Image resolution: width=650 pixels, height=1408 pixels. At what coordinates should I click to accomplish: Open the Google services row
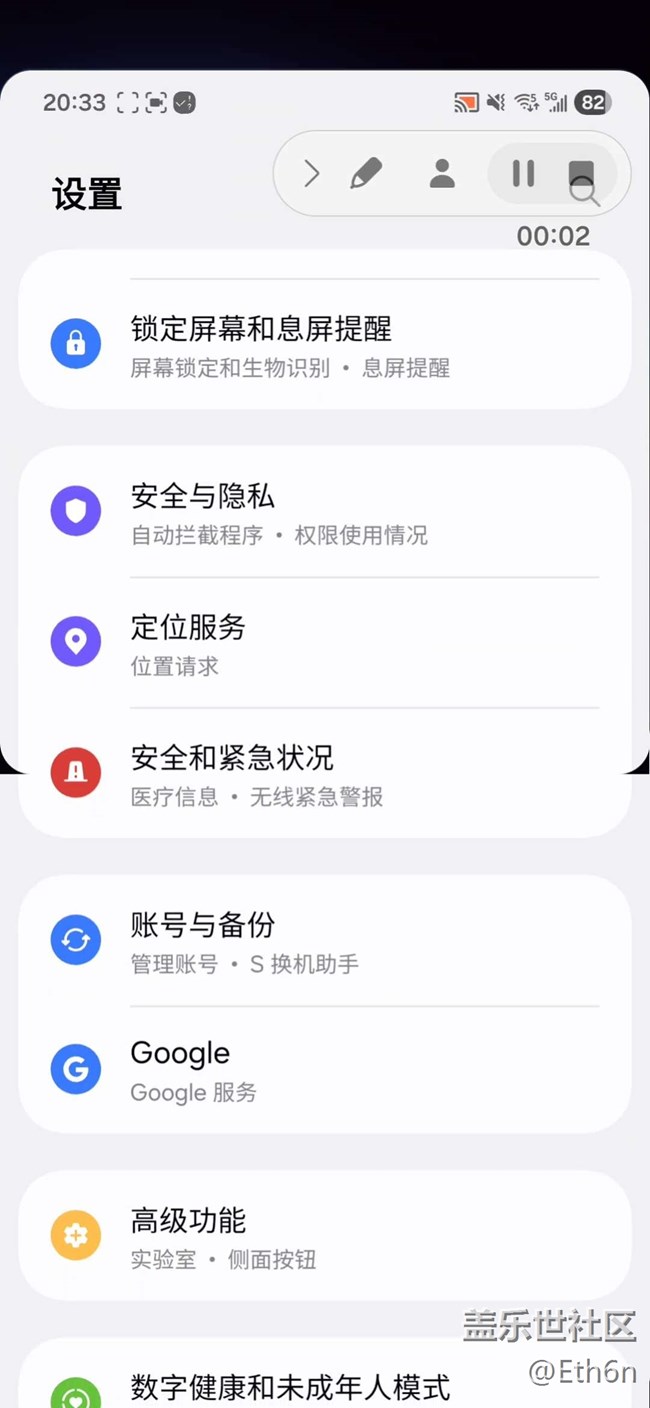[325, 1069]
